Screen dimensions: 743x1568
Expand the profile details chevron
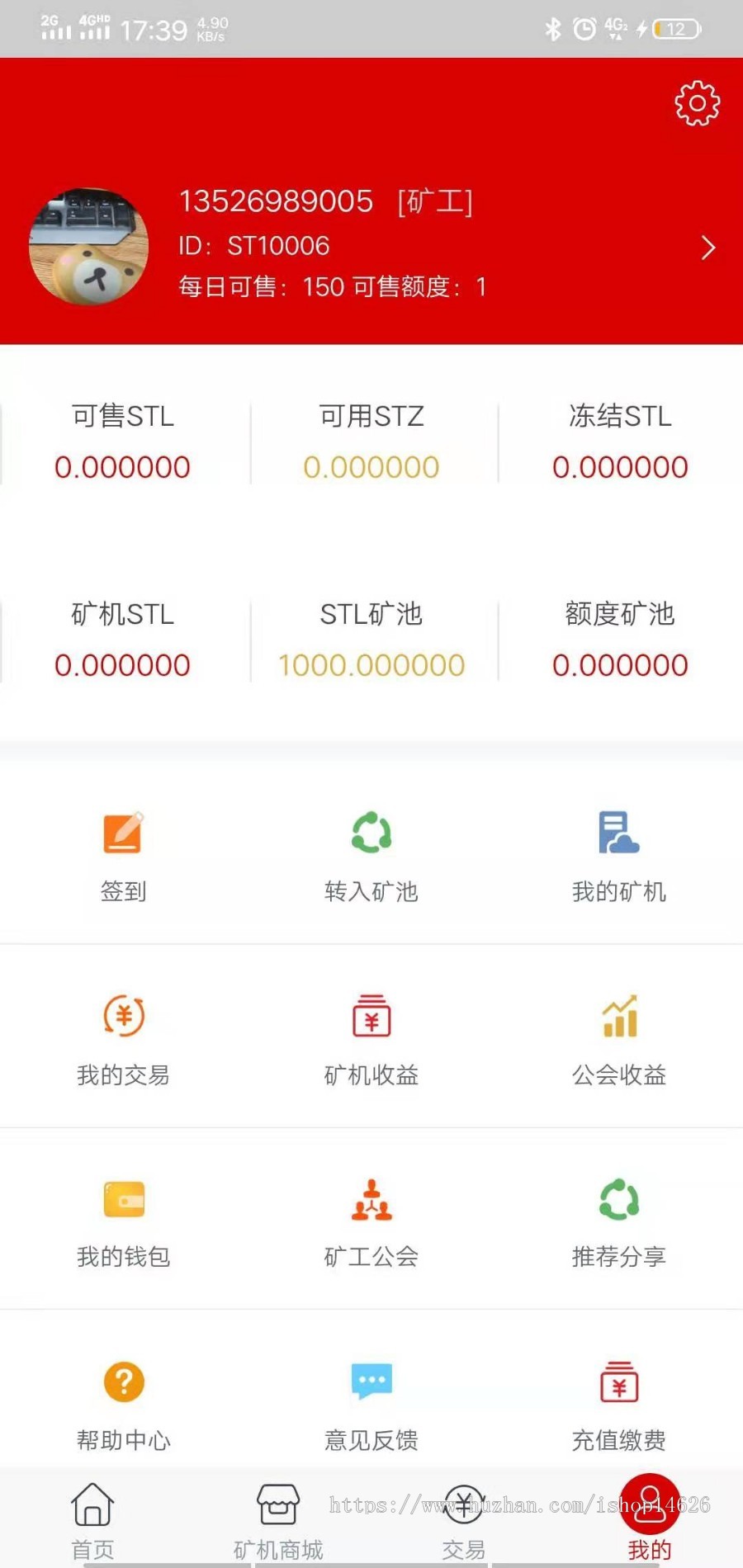coord(708,247)
